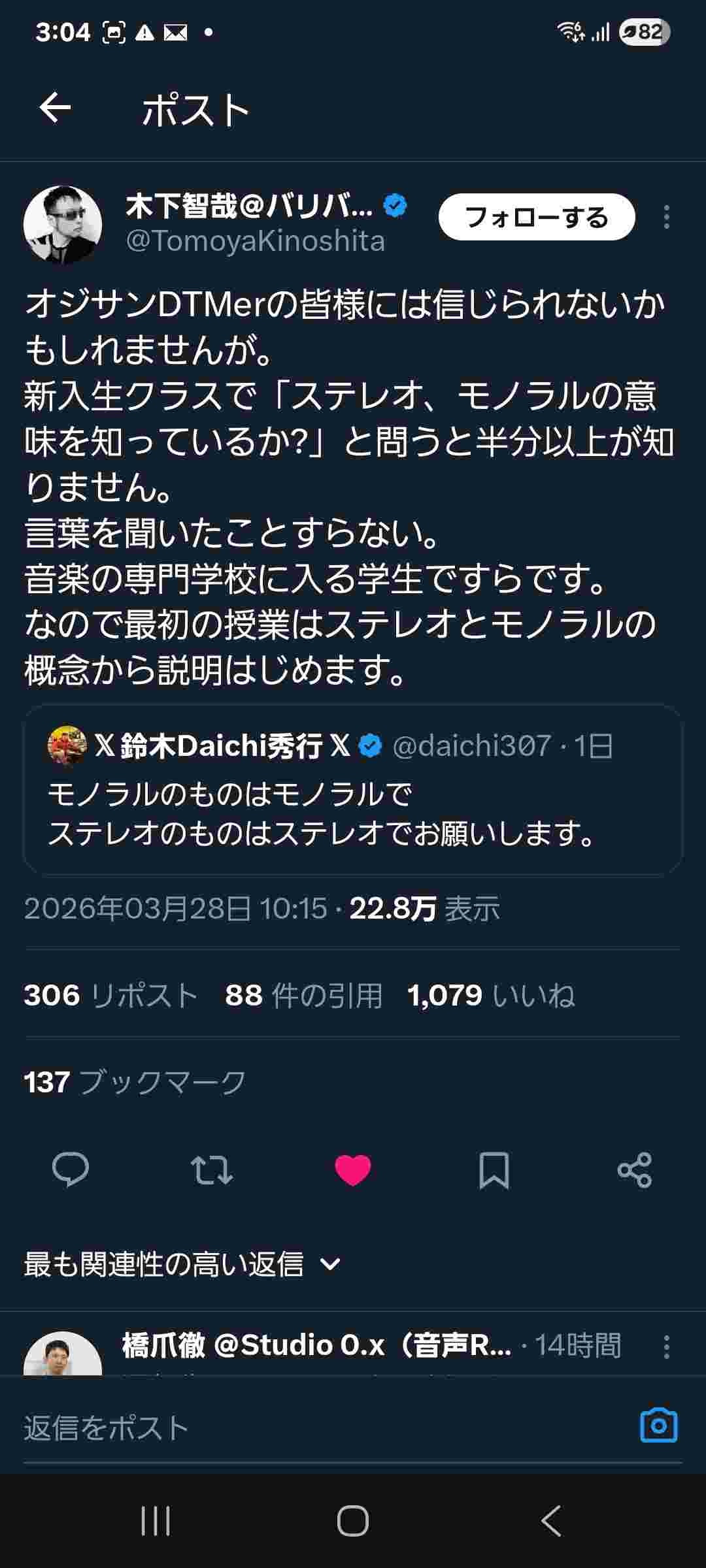The width and height of the screenshot is (706, 1568).
Task: View the 88 件の引用 list
Action: (x=303, y=996)
